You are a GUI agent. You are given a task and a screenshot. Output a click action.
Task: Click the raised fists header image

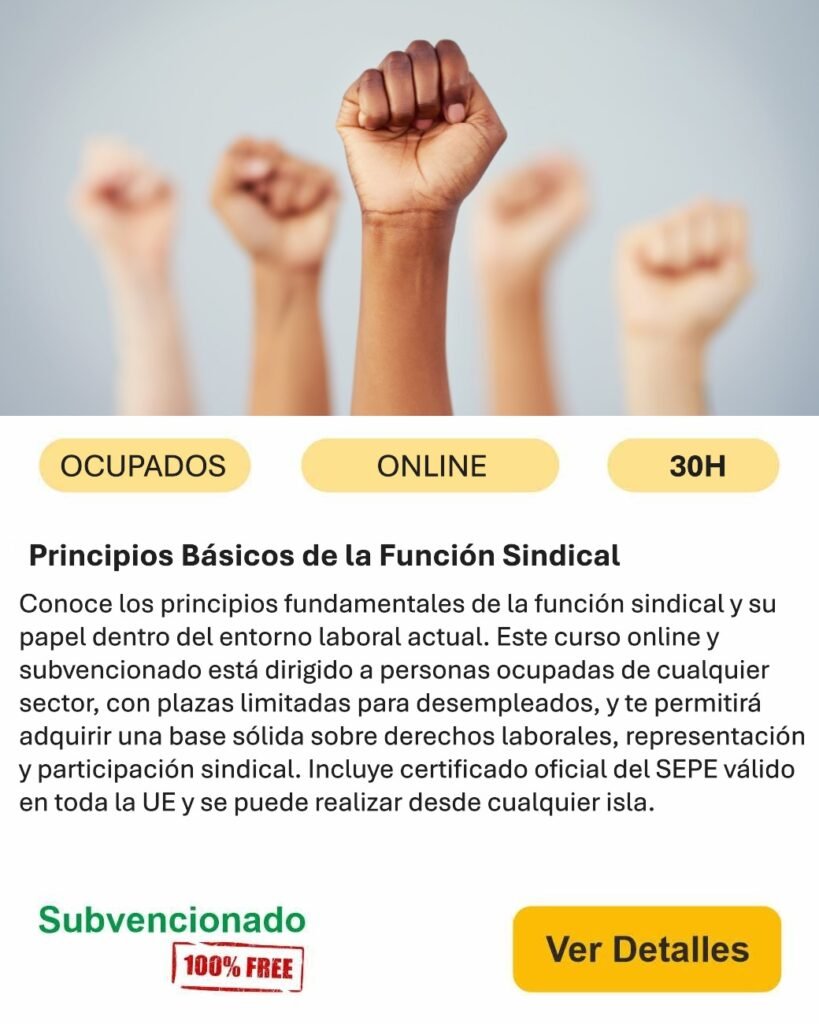coord(410,210)
